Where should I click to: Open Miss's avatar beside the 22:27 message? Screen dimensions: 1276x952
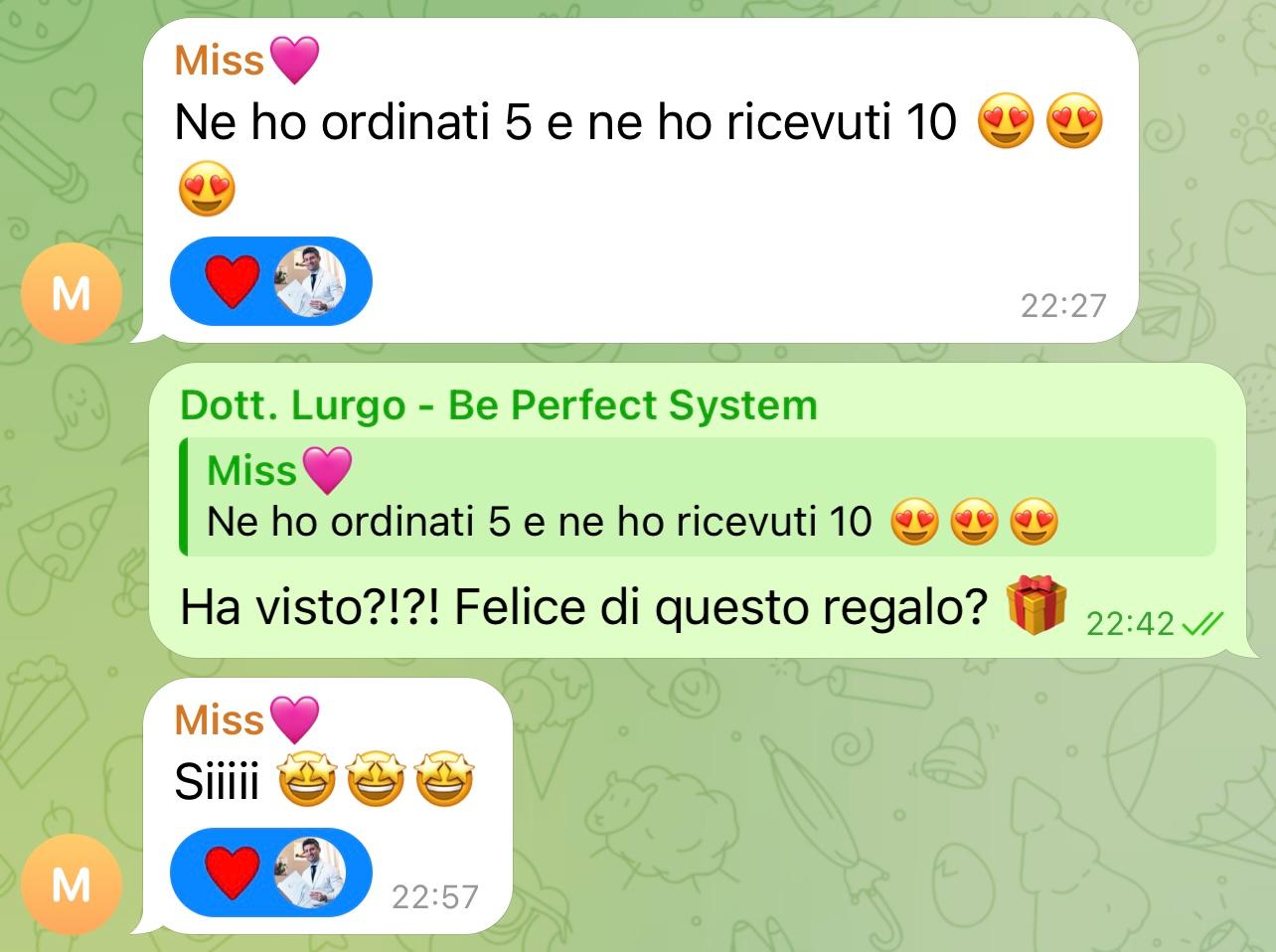point(71,294)
